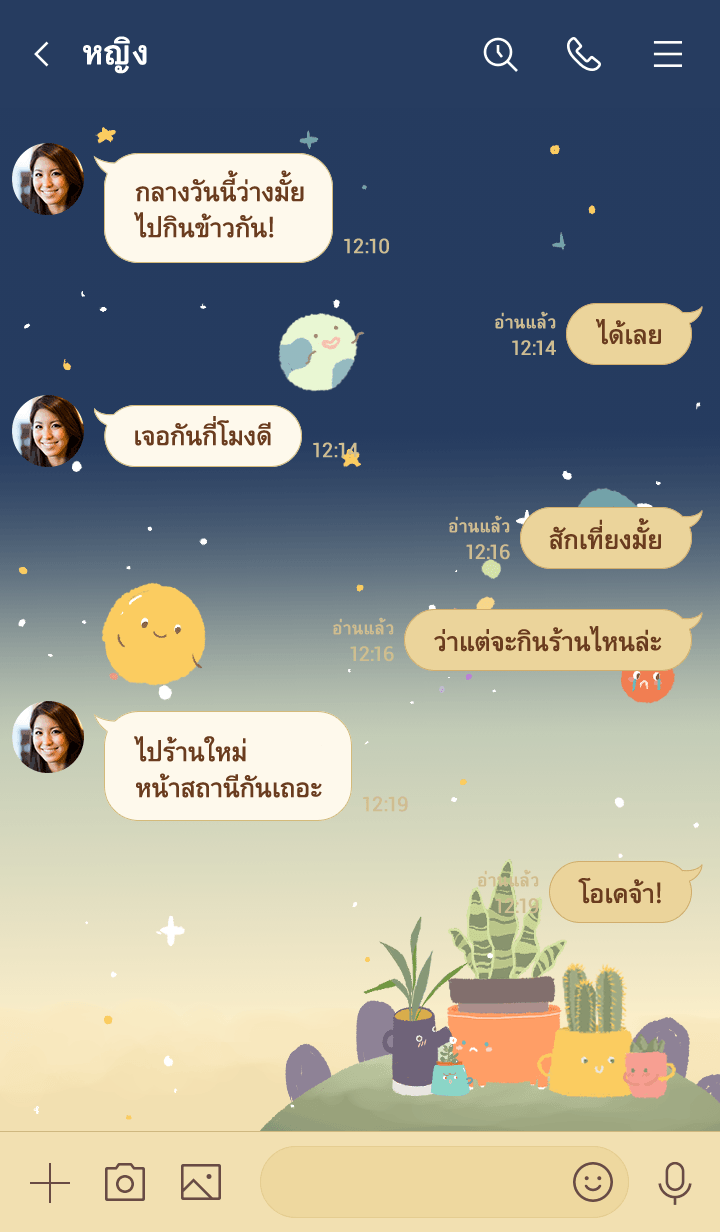Choose a picture from the gallery
The height and width of the screenshot is (1232, 720).
point(201,1183)
